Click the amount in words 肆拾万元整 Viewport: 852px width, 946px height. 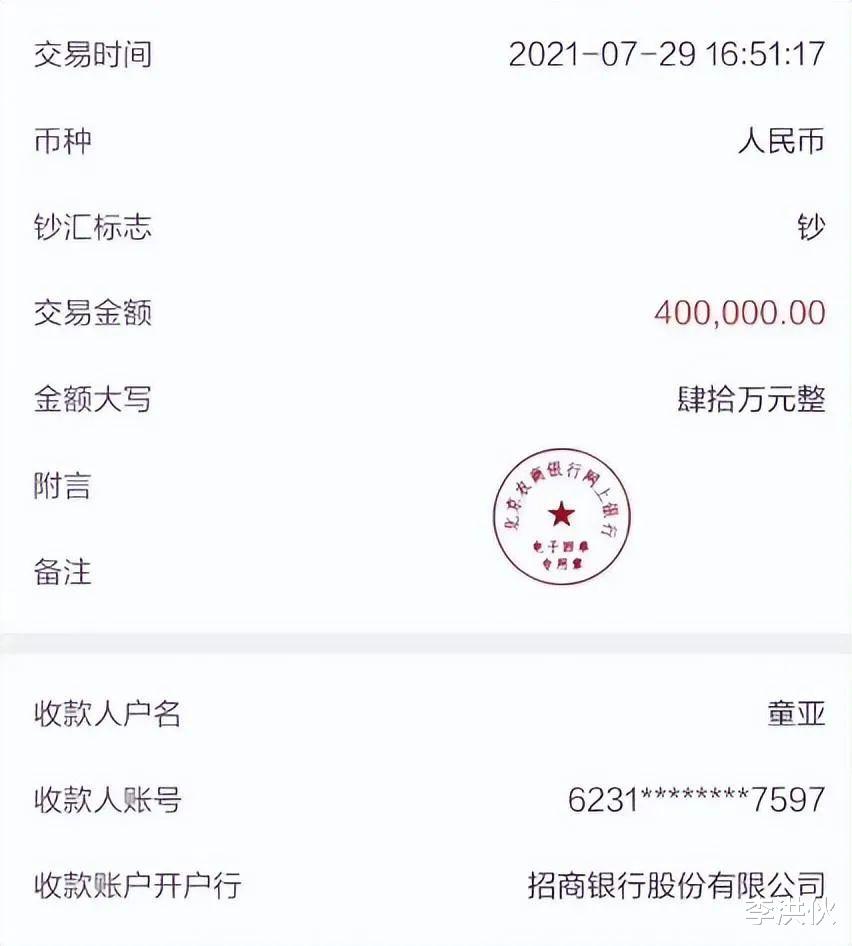[x=750, y=400]
